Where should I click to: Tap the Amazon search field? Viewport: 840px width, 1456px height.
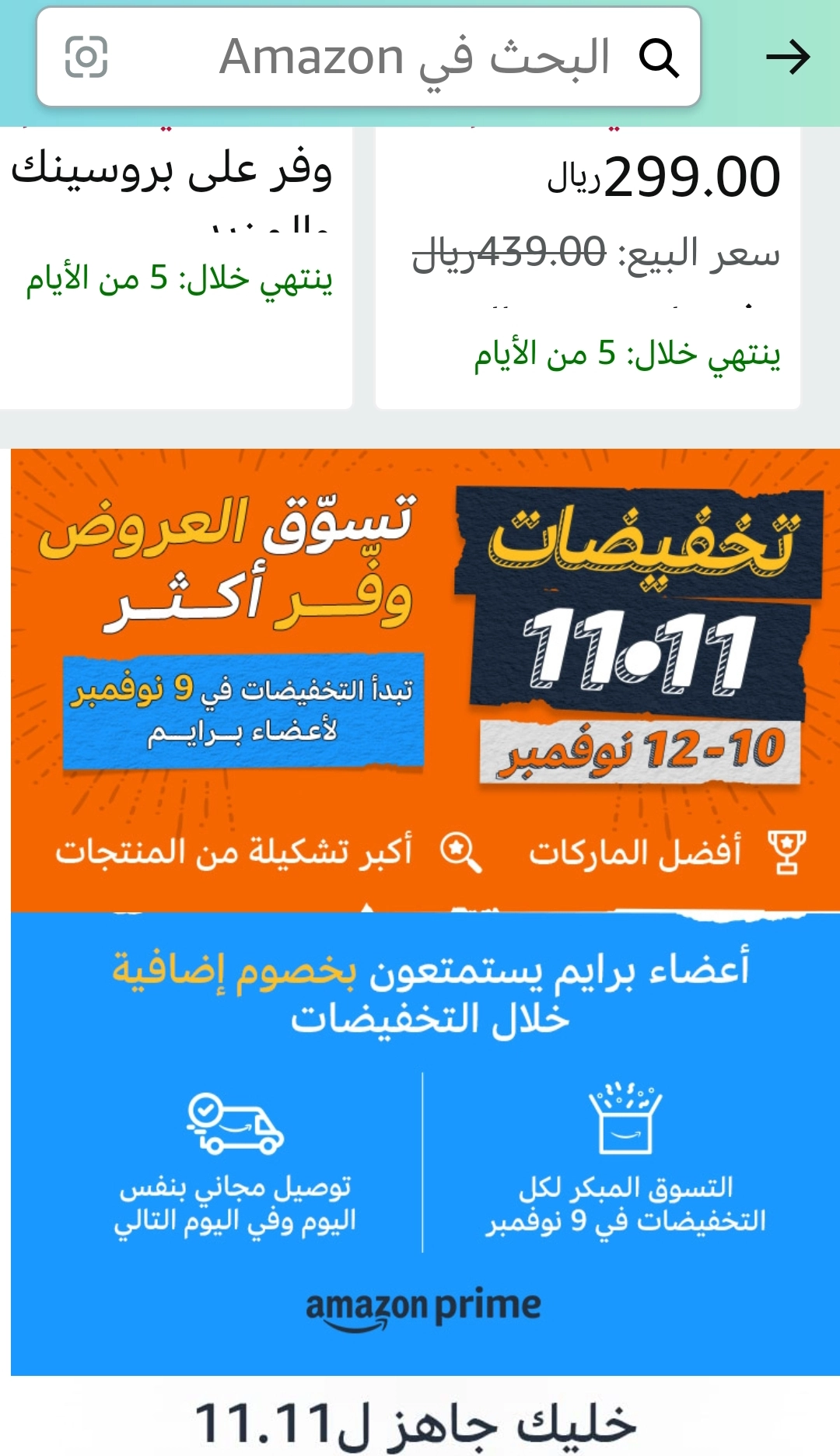pyautogui.click(x=369, y=57)
